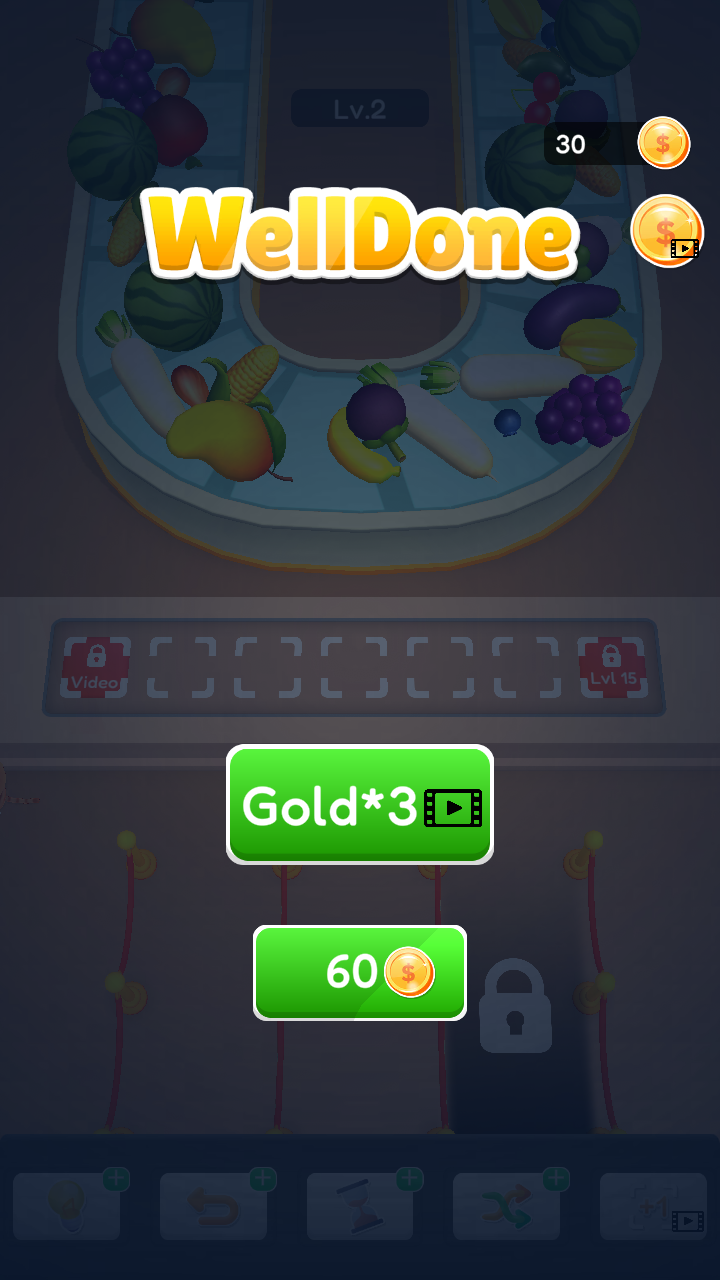Image resolution: width=720 pixels, height=1280 pixels.
Task: Tap the coin video ad icon
Action: pos(666,231)
